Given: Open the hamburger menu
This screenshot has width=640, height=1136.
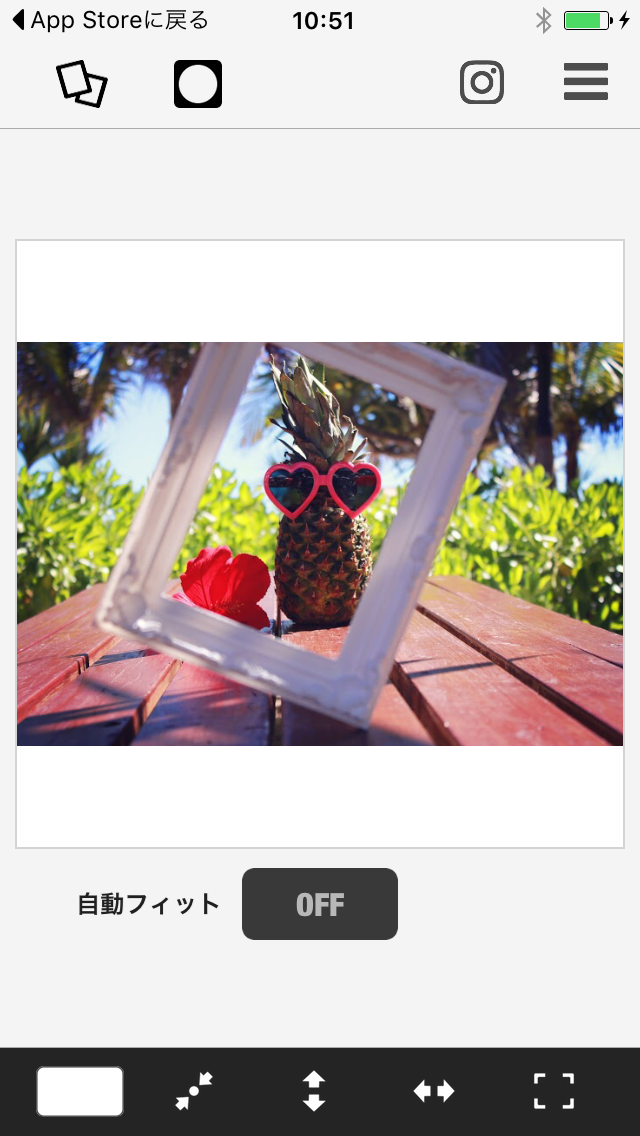Looking at the screenshot, I should pos(586,82).
